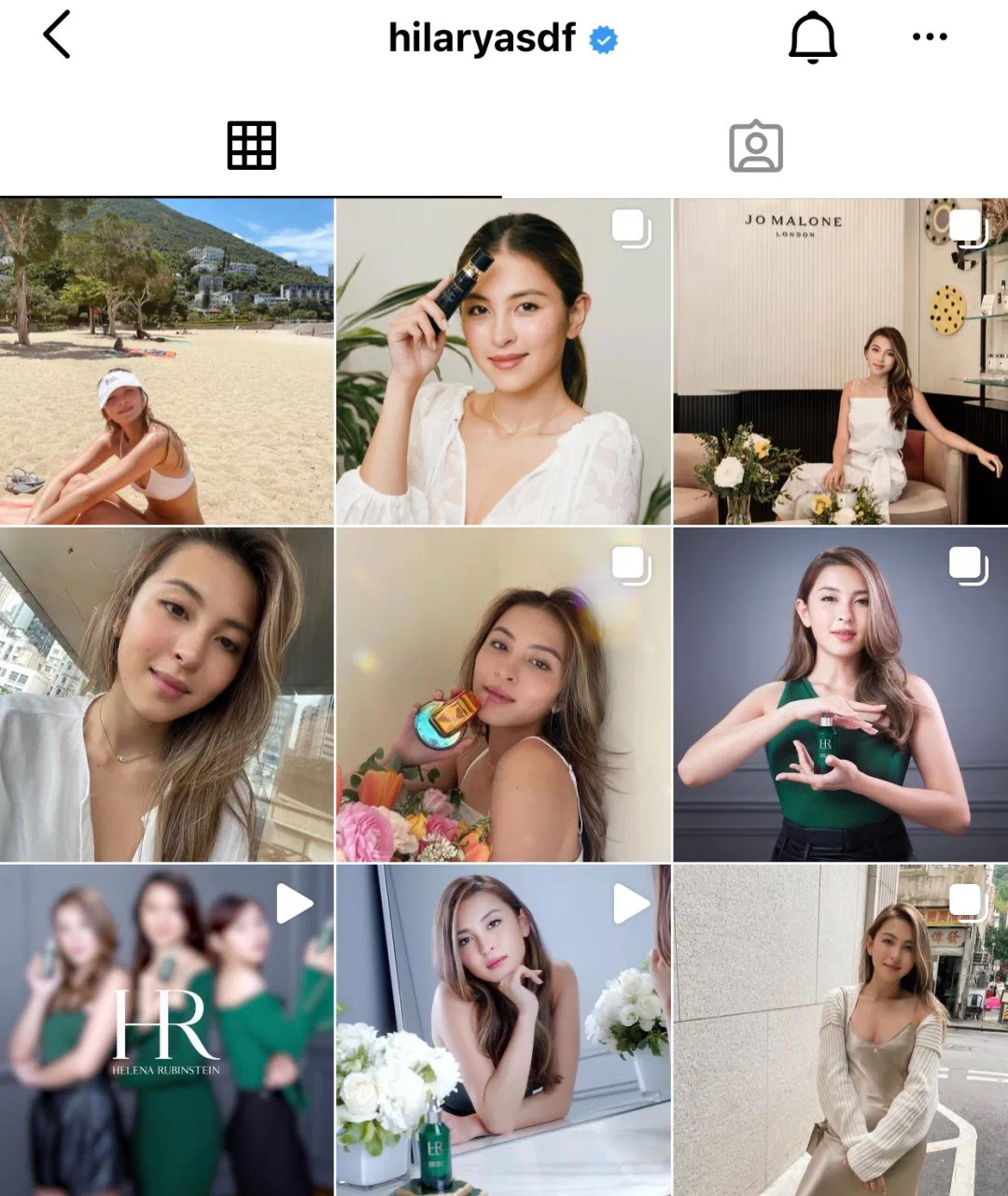Image resolution: width=1008 pixels, height=1196 pixels.
Task: Open the green top bottle post
Action: tap(840, 695)
